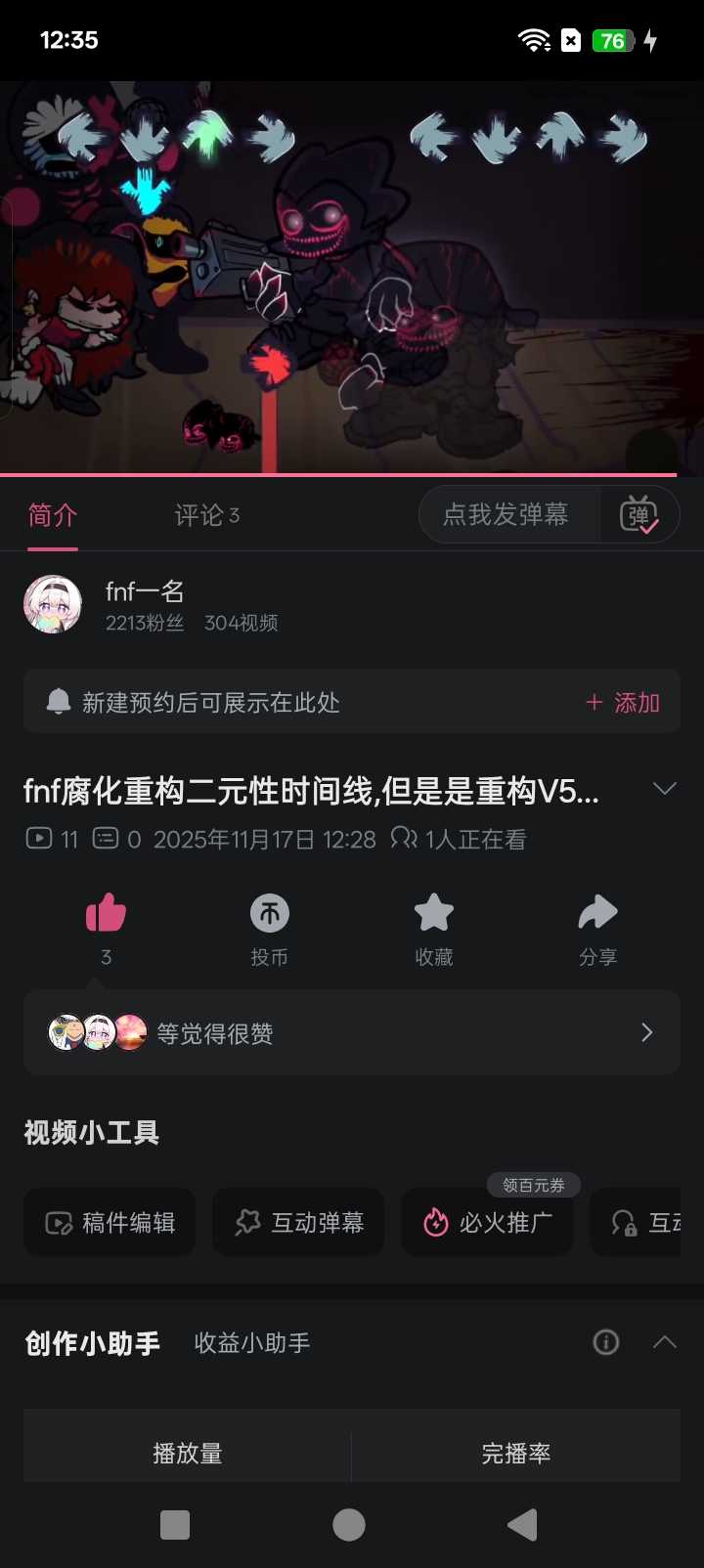This screenshot has height=1568, width=704.
Task: Tap the video player area
Action: point(352,279)
